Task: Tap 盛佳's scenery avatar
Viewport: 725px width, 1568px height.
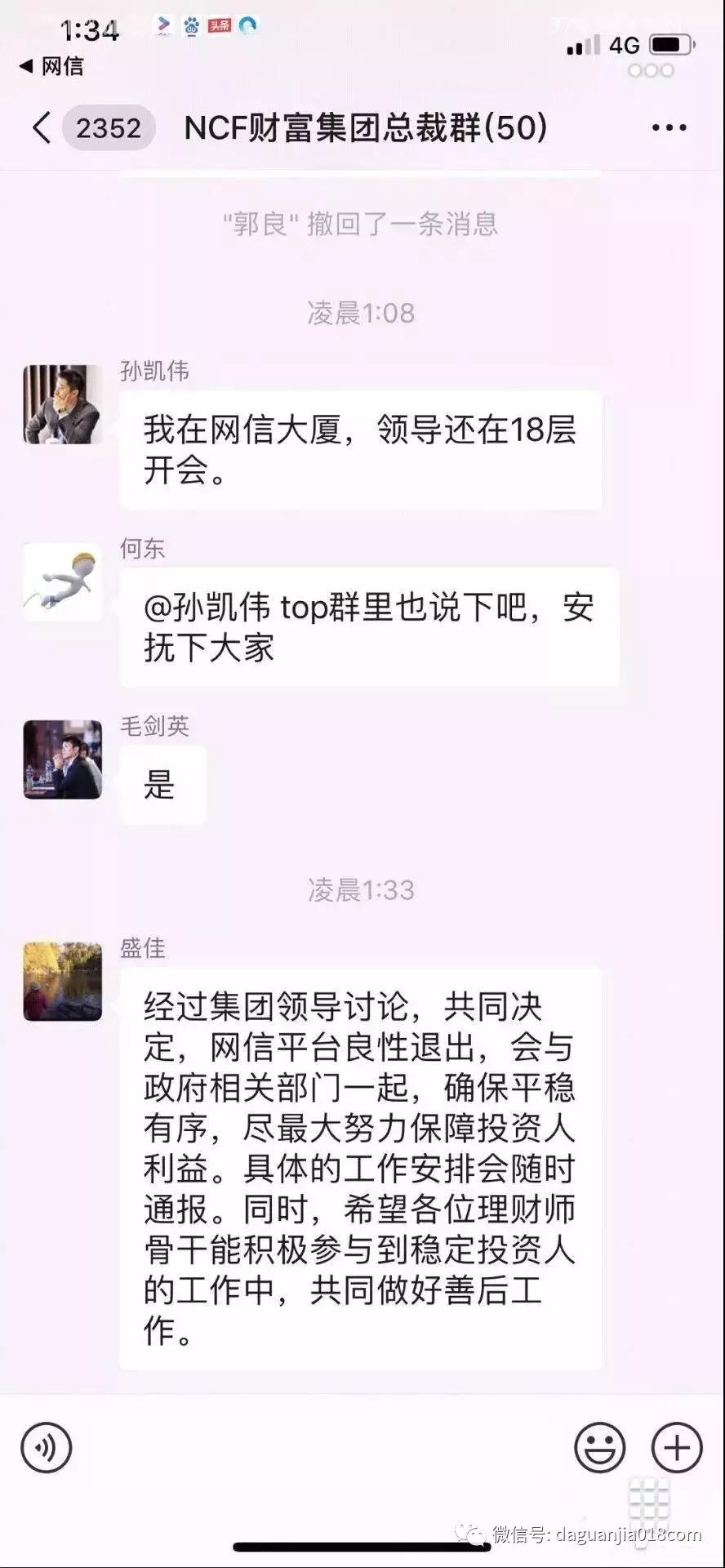Action: click(x=62, y=980)
